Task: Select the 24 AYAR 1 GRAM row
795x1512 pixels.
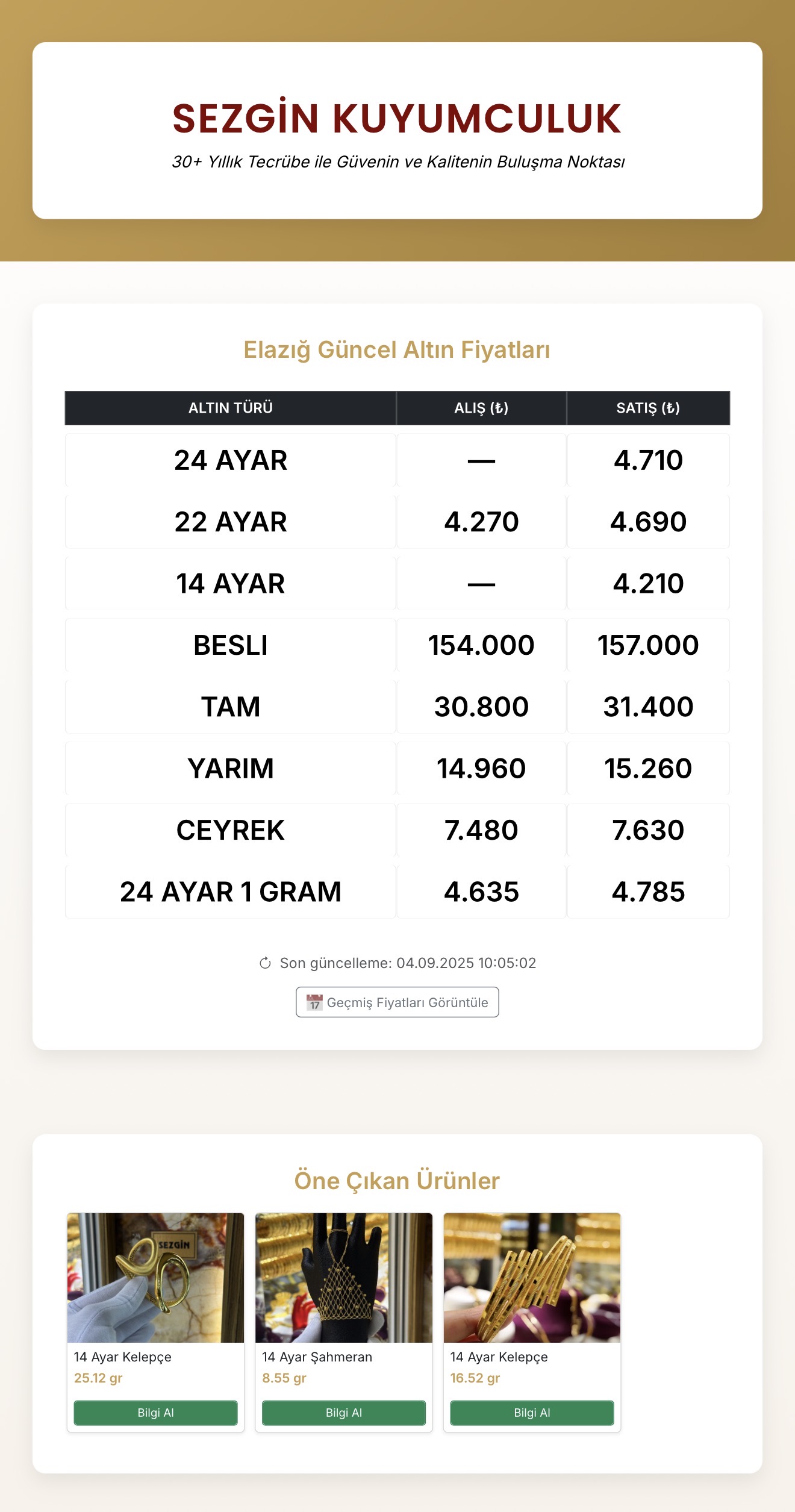Action: pos(397,892)
